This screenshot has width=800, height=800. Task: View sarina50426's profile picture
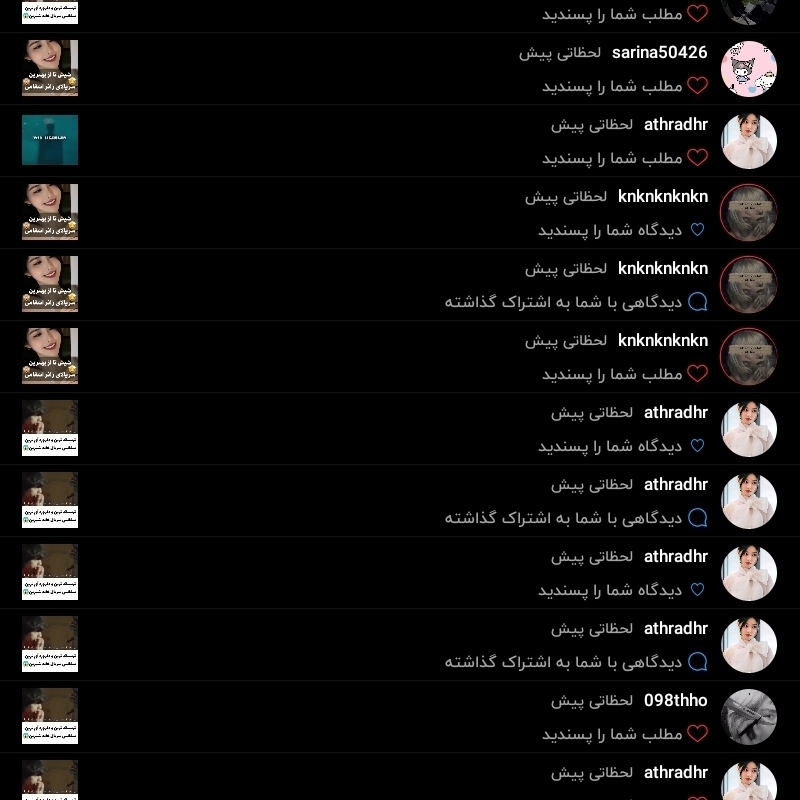tap(748, 69)
